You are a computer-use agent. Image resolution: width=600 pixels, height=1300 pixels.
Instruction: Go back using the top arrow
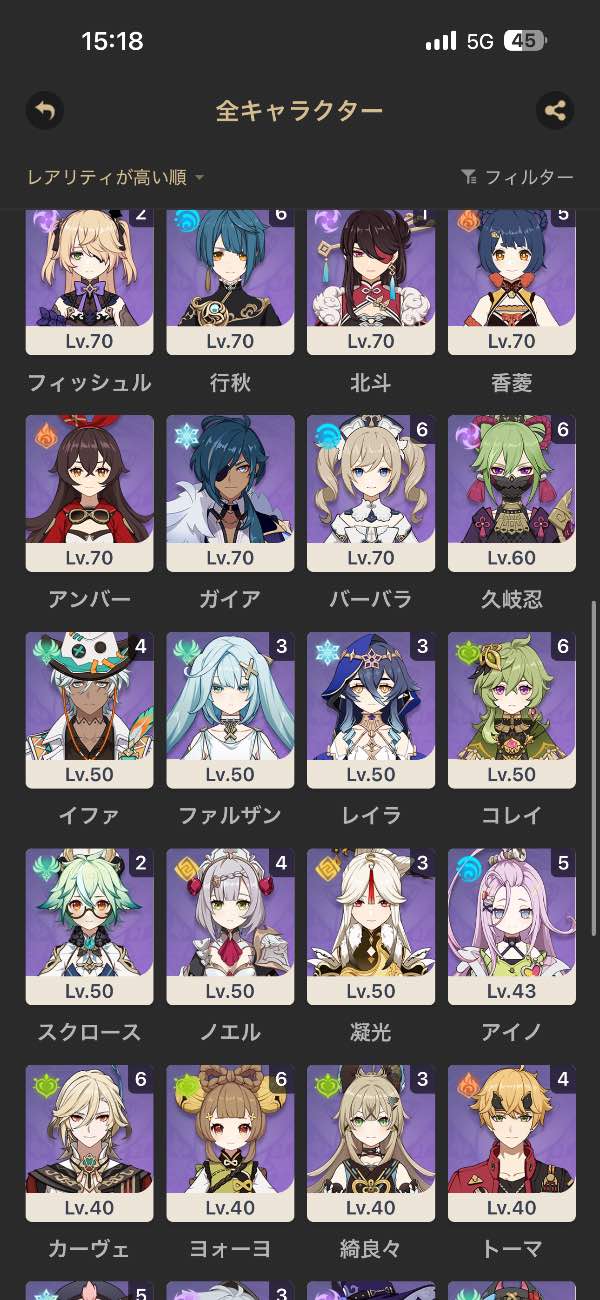point(45,110)
